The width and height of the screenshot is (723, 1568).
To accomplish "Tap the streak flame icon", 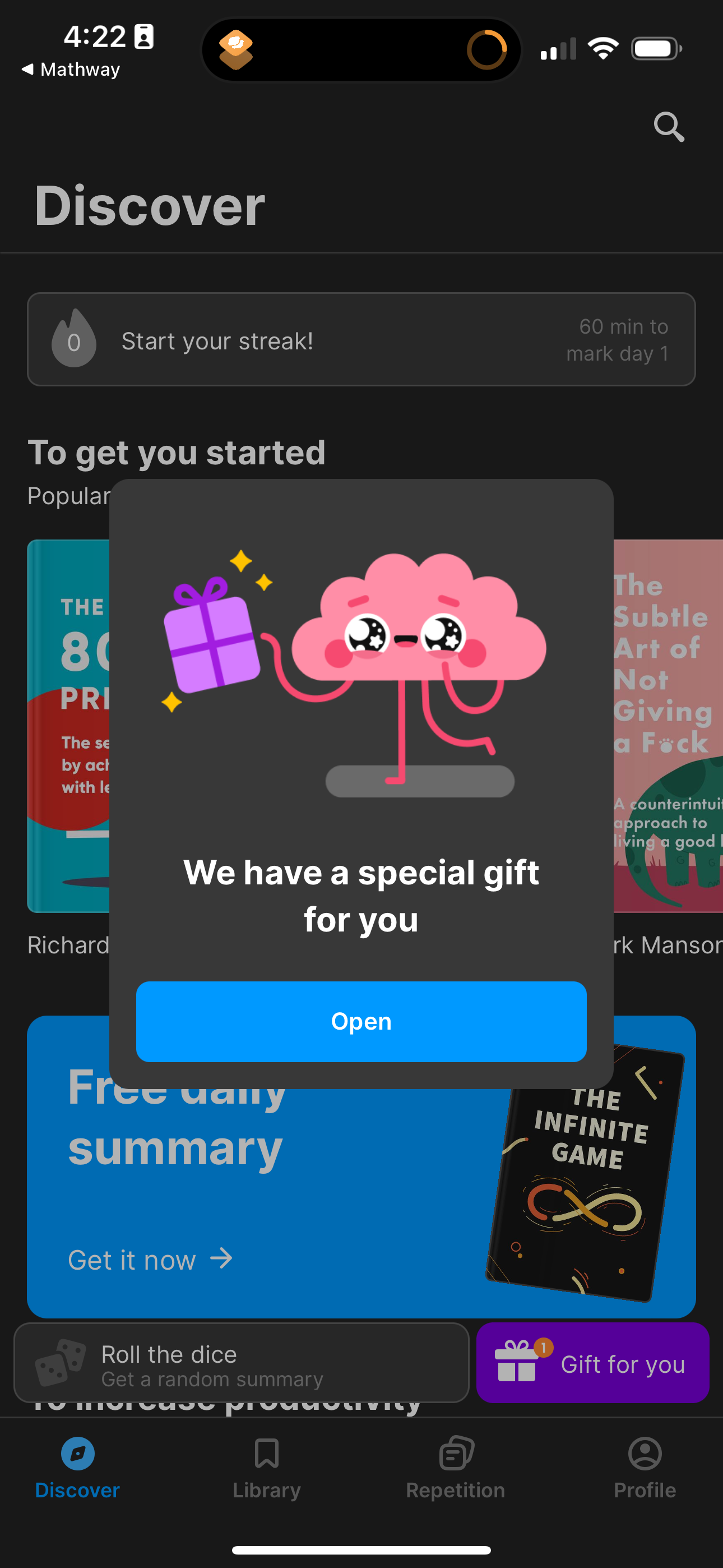I will point(74,340).
